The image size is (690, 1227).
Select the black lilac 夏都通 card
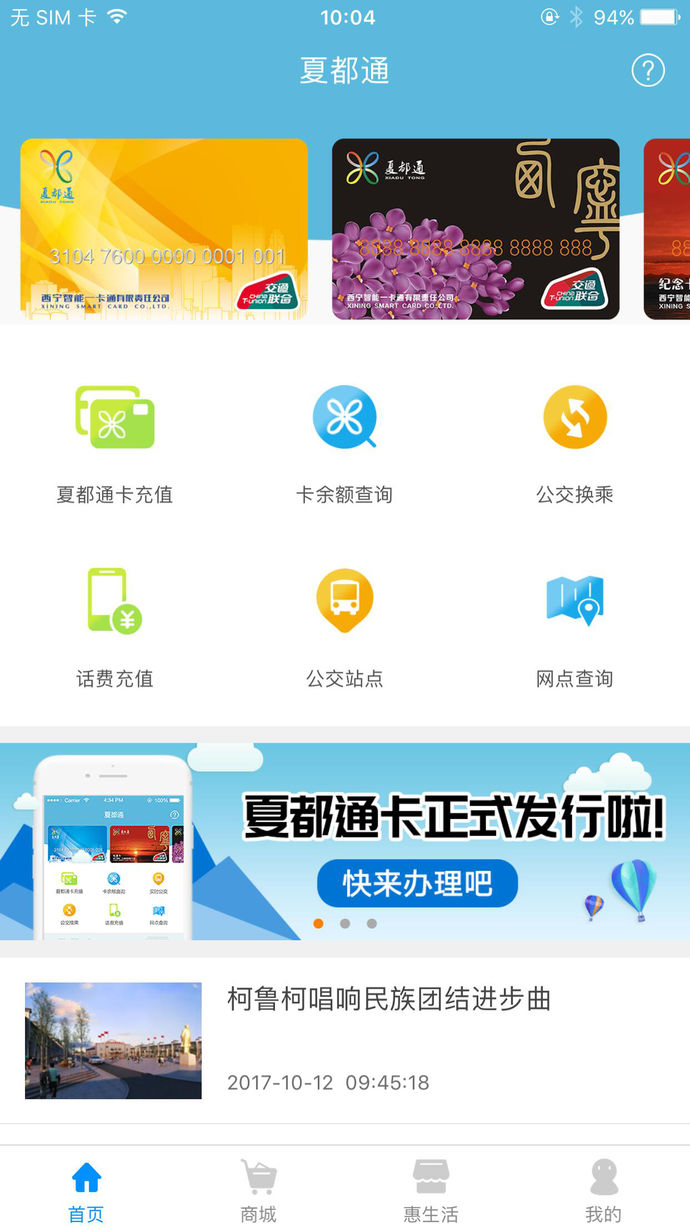coord(476,229)
